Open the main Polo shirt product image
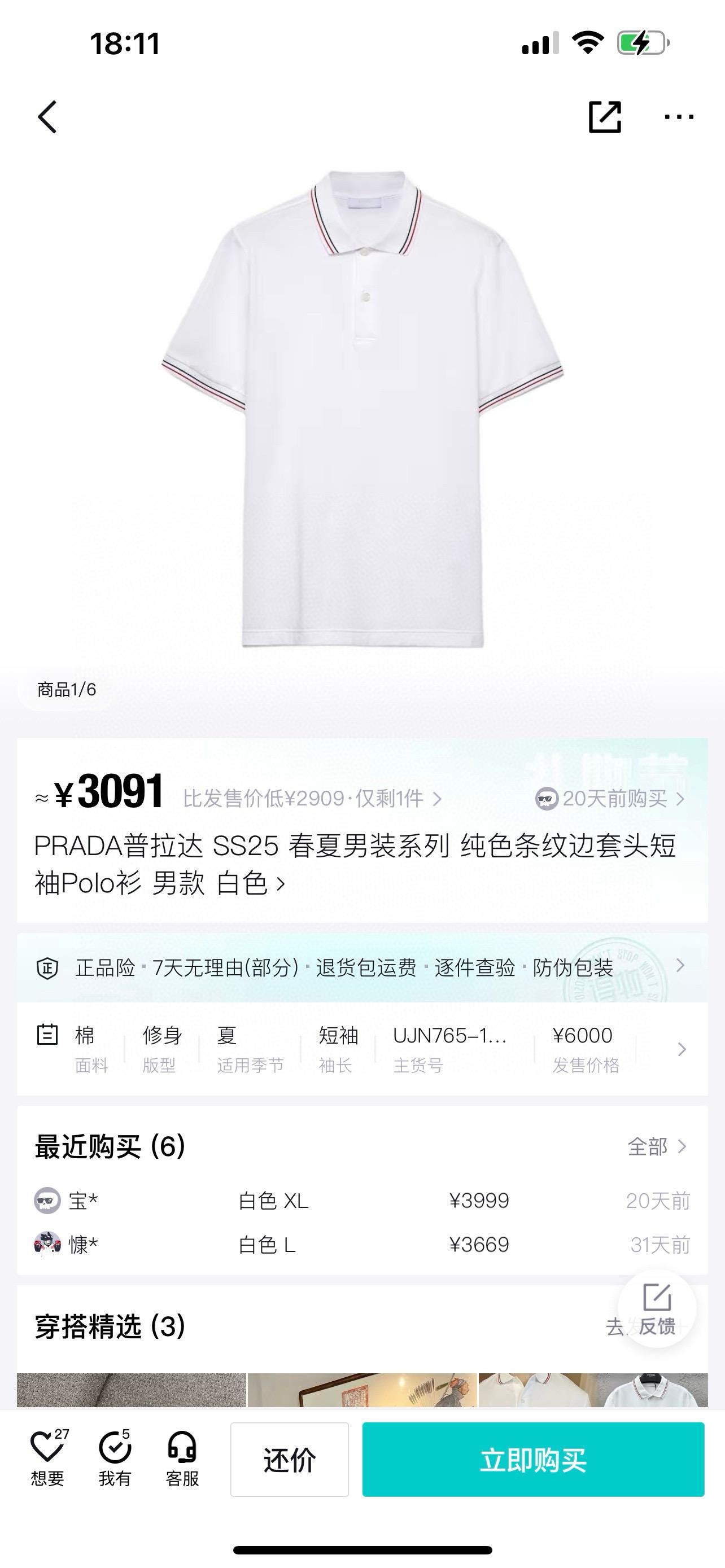Image resolution: width=725 pixels, height=1568 pixels. coord(362,408)
